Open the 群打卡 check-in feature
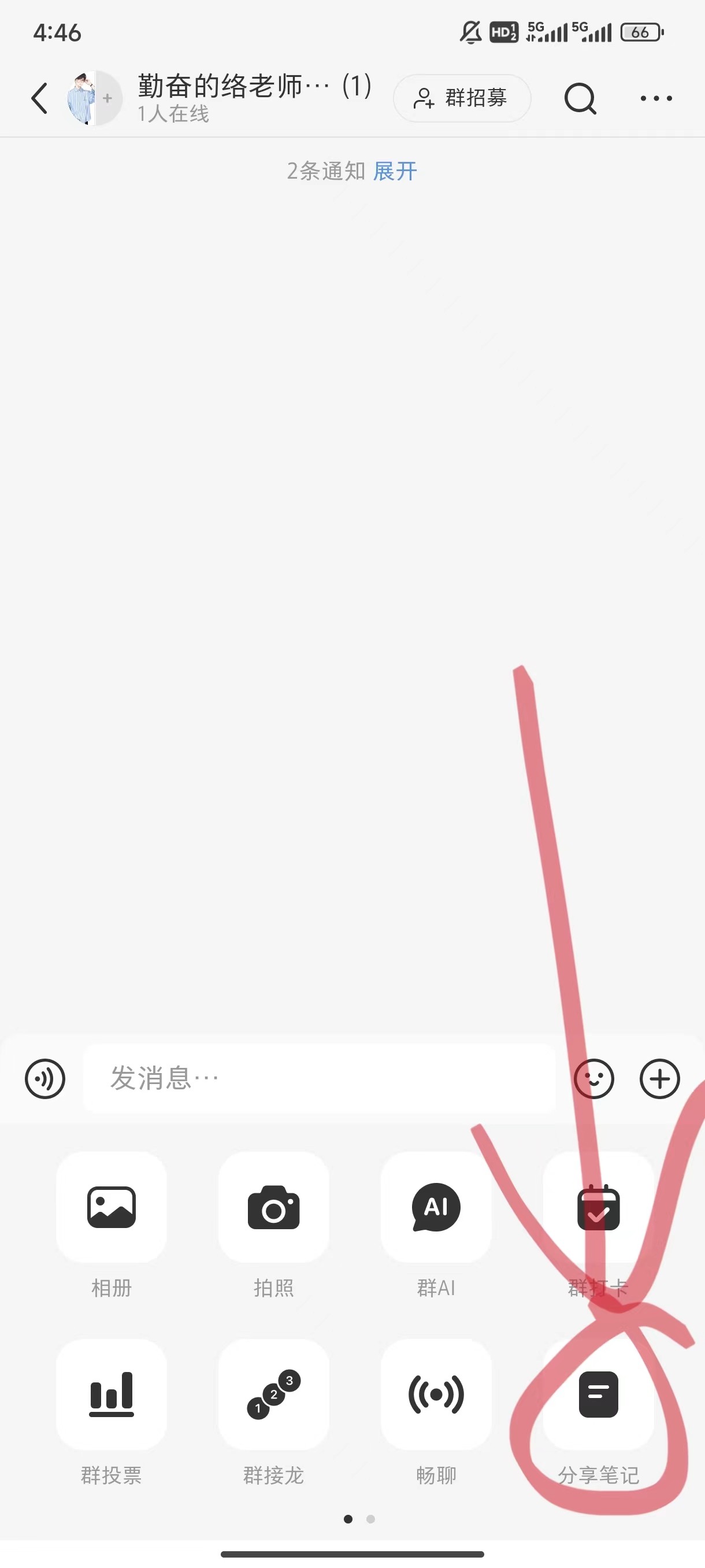Image resolution: width=705 pixels, height=1568 pixels. 598,1208
